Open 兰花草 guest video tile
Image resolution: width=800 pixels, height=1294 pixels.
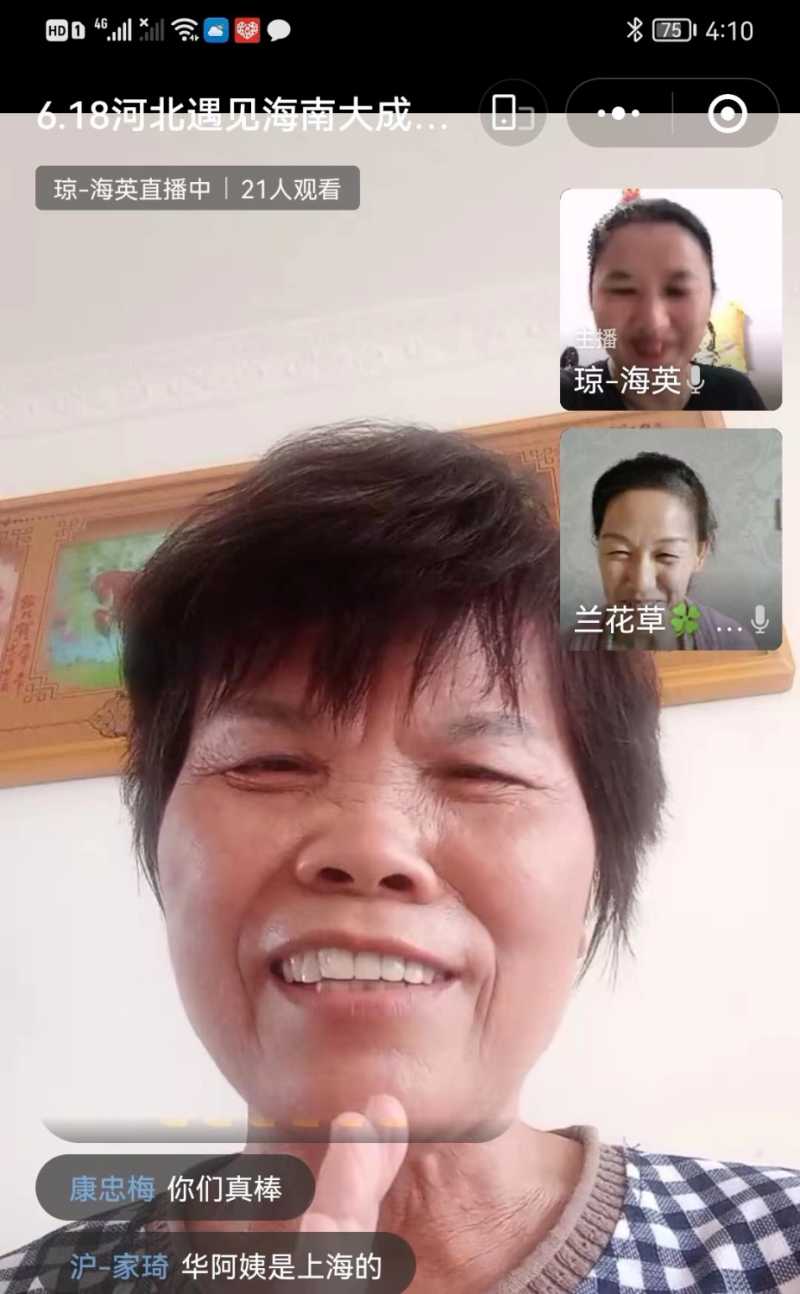point(670,539)
